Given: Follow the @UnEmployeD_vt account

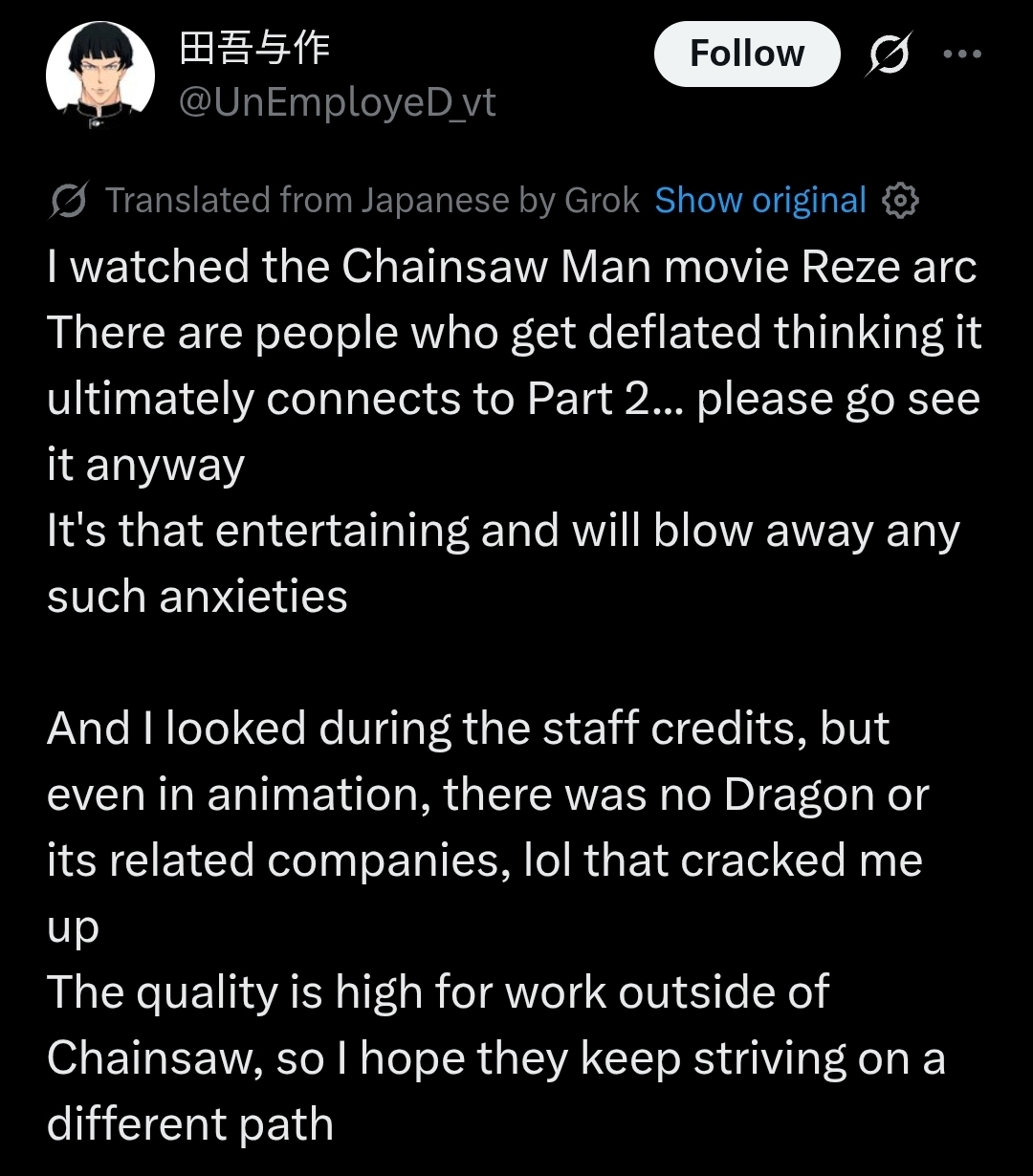Looking at the screenshot, I should pos(746,54).
